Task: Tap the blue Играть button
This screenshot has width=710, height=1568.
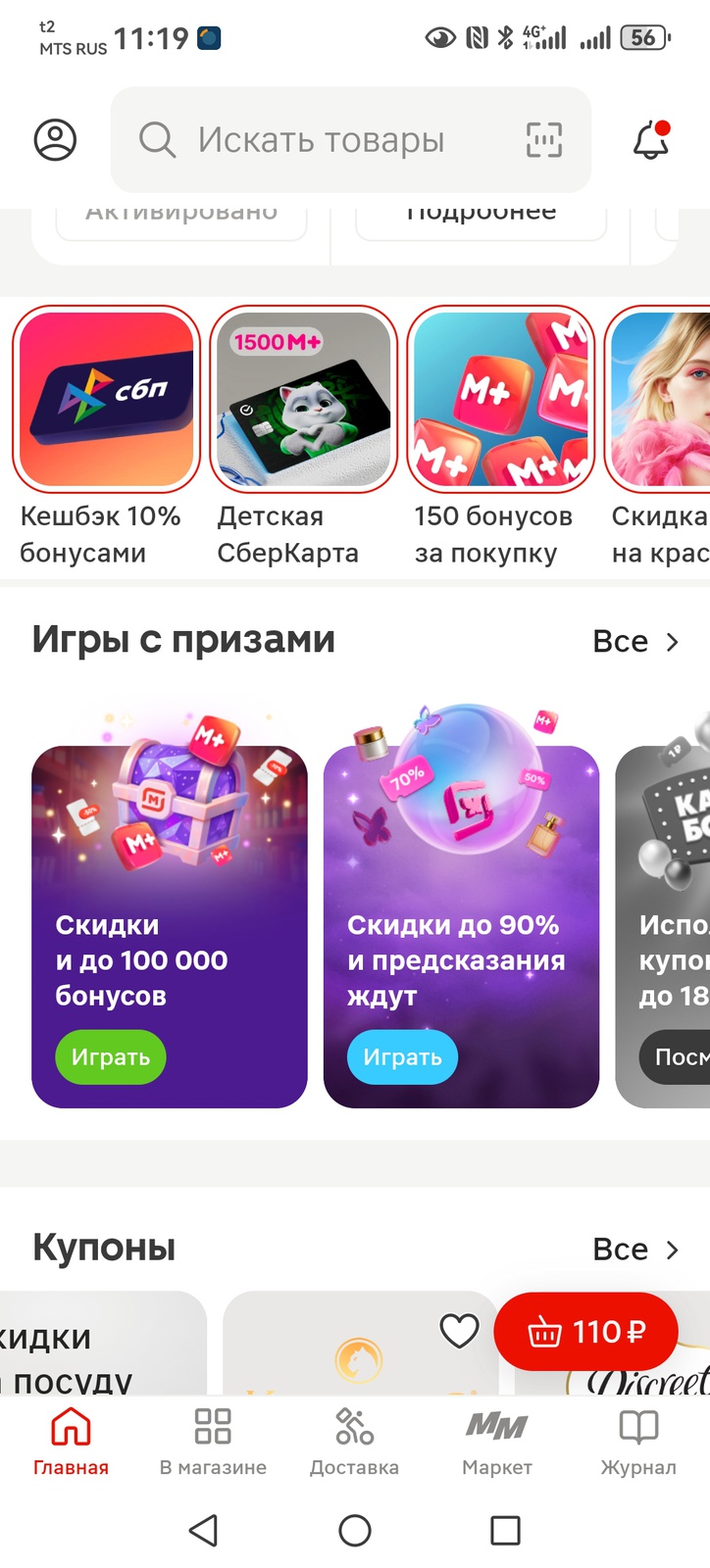Action: pos(402,1057)
